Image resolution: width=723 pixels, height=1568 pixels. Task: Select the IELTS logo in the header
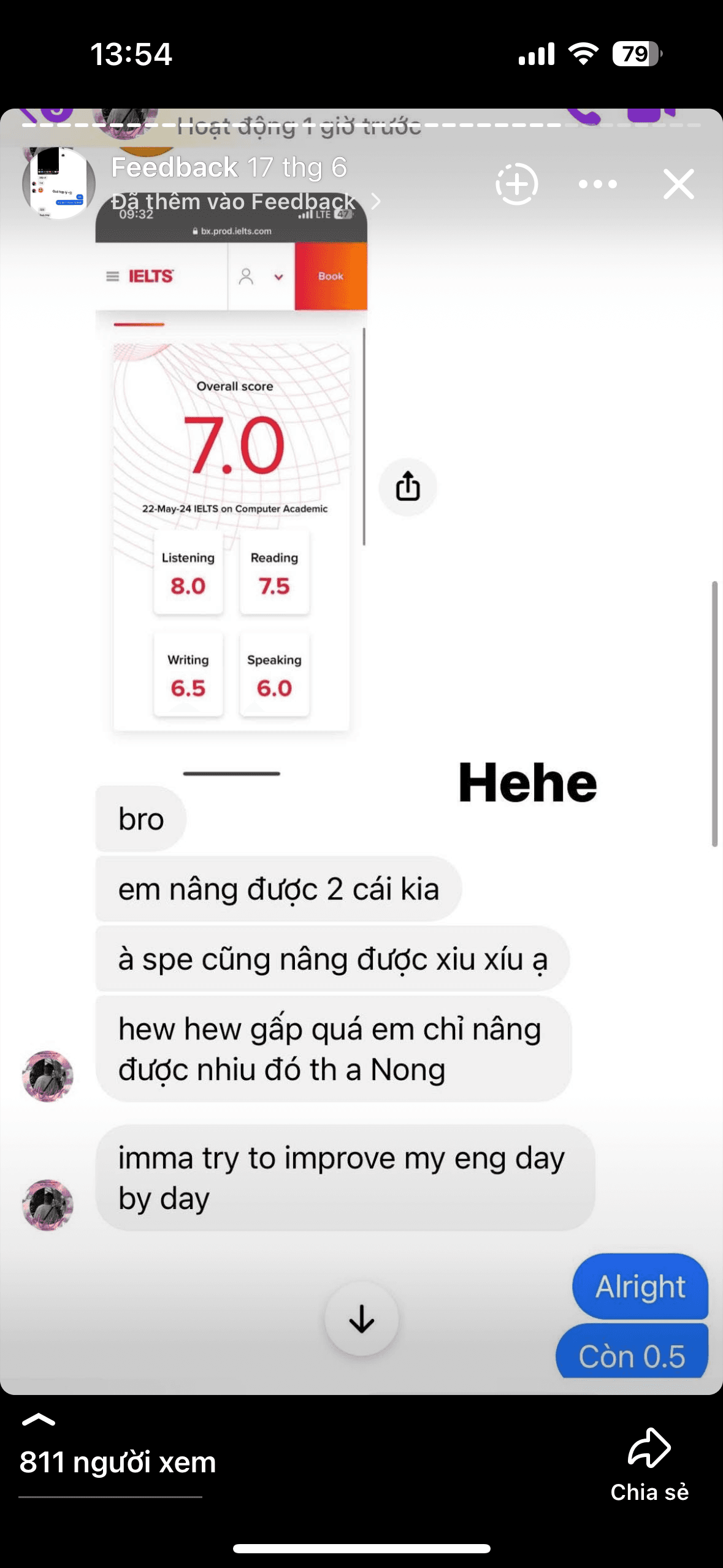pos(150,276)
